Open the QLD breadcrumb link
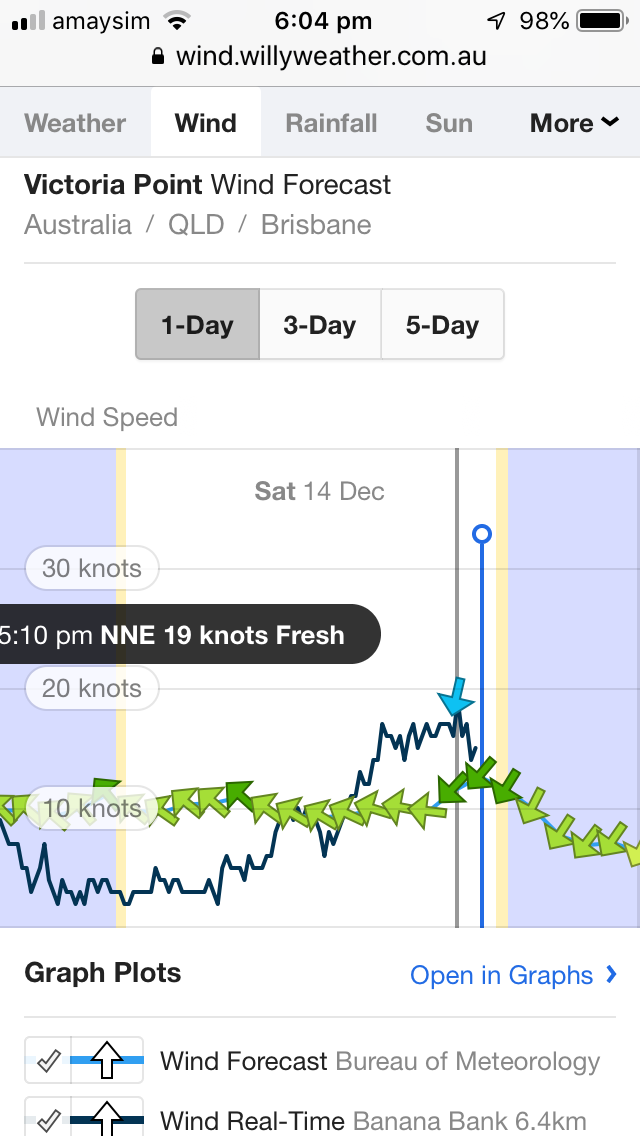This screenshot has width=640, height=1136. [196, 224]
